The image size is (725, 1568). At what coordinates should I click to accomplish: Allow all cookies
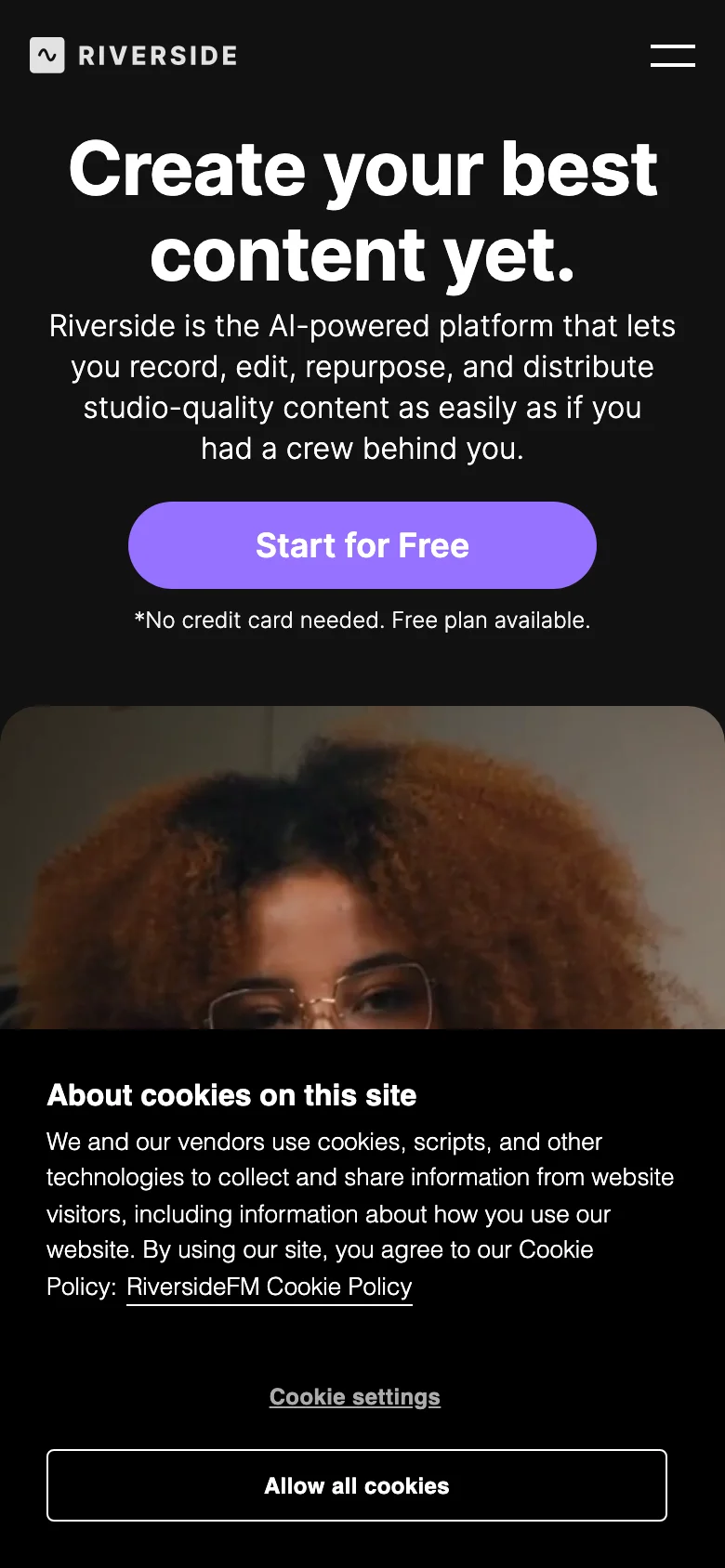point(357,1485)
